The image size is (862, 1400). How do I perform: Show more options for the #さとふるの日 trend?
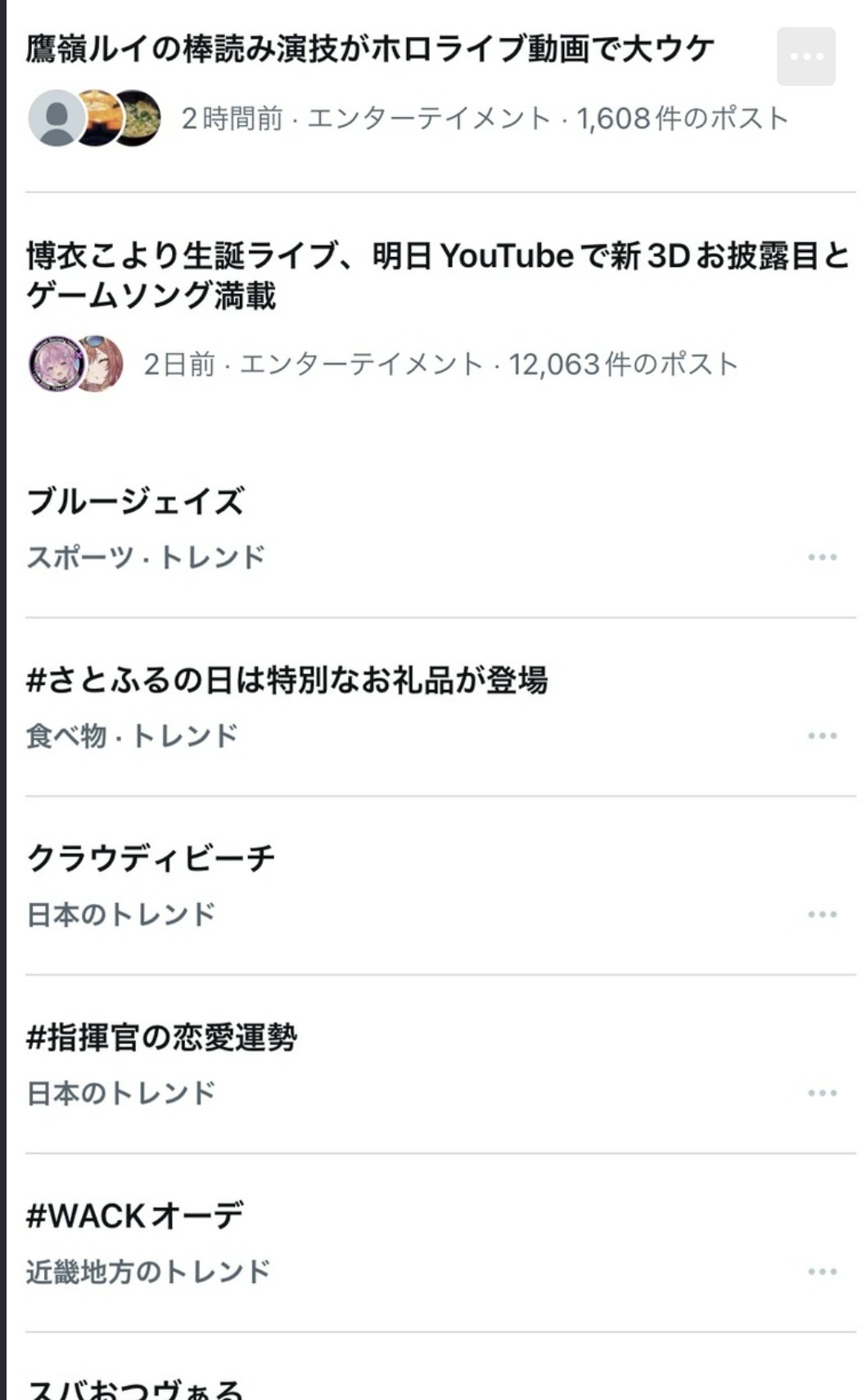[x=822, y=736]
